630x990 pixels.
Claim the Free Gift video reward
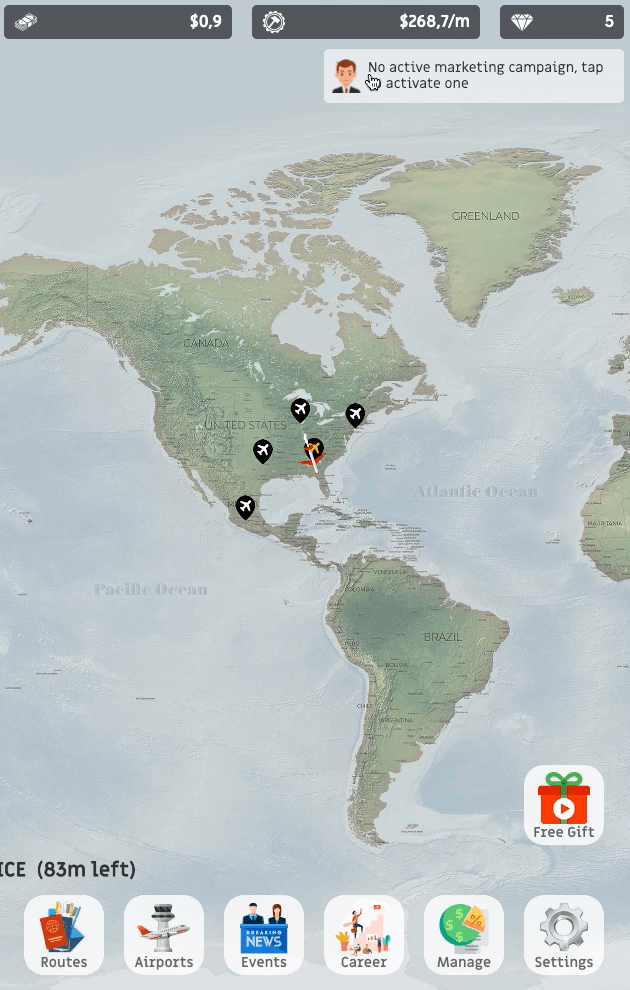click(x=564, y=805)
